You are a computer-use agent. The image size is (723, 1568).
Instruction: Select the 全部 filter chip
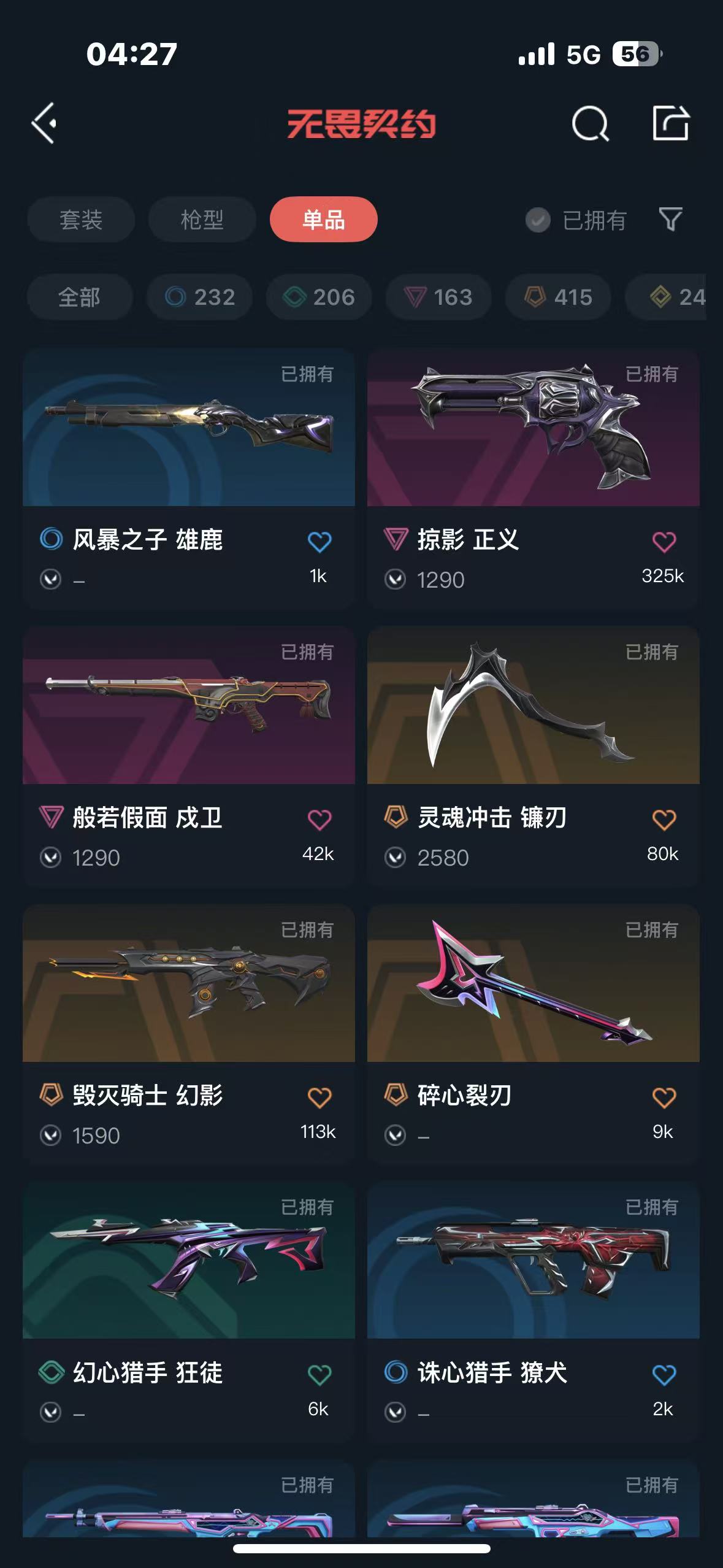[80, 298]
